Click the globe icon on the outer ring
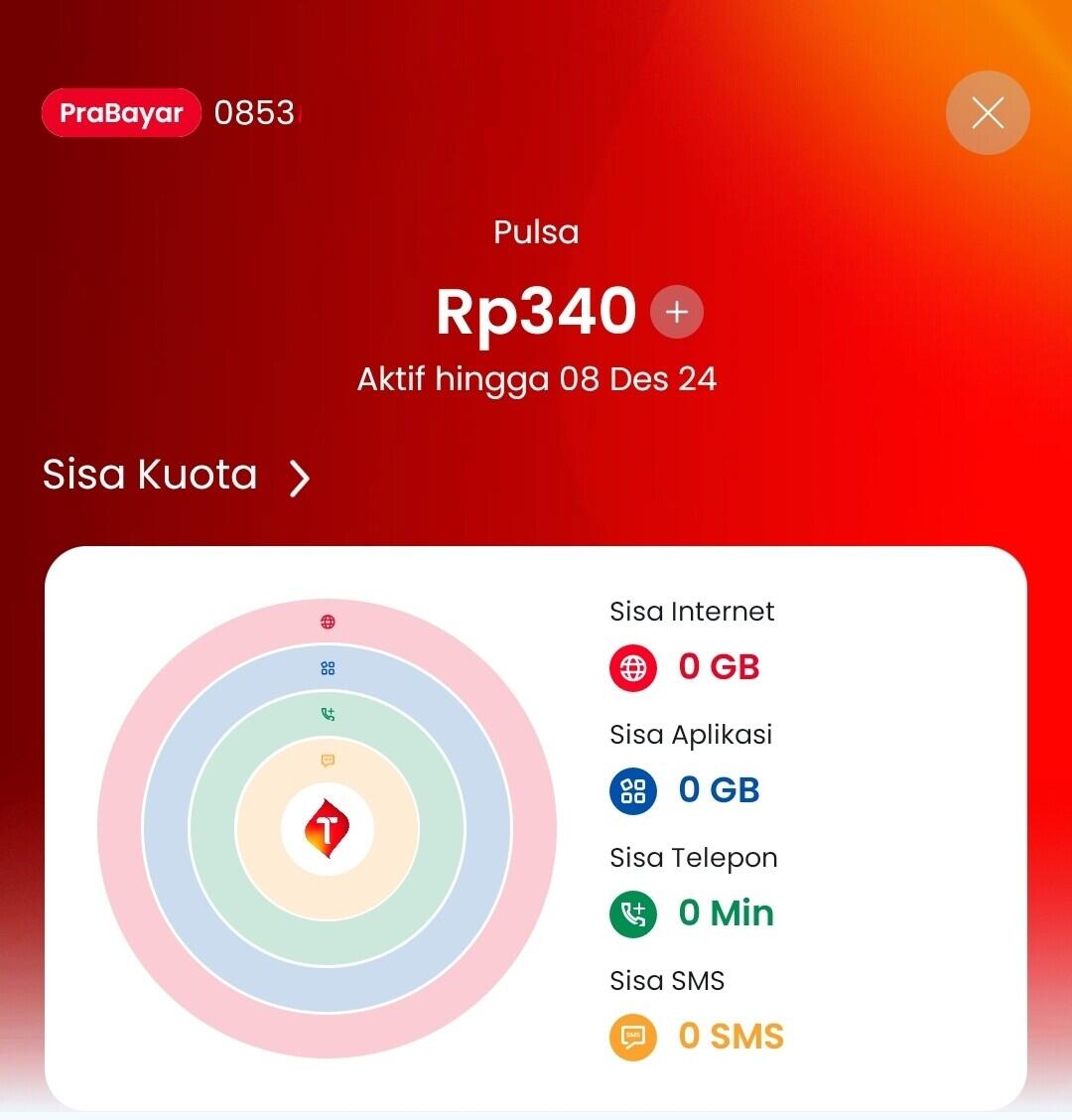The image size is (1072, 1120). [328, 622]
